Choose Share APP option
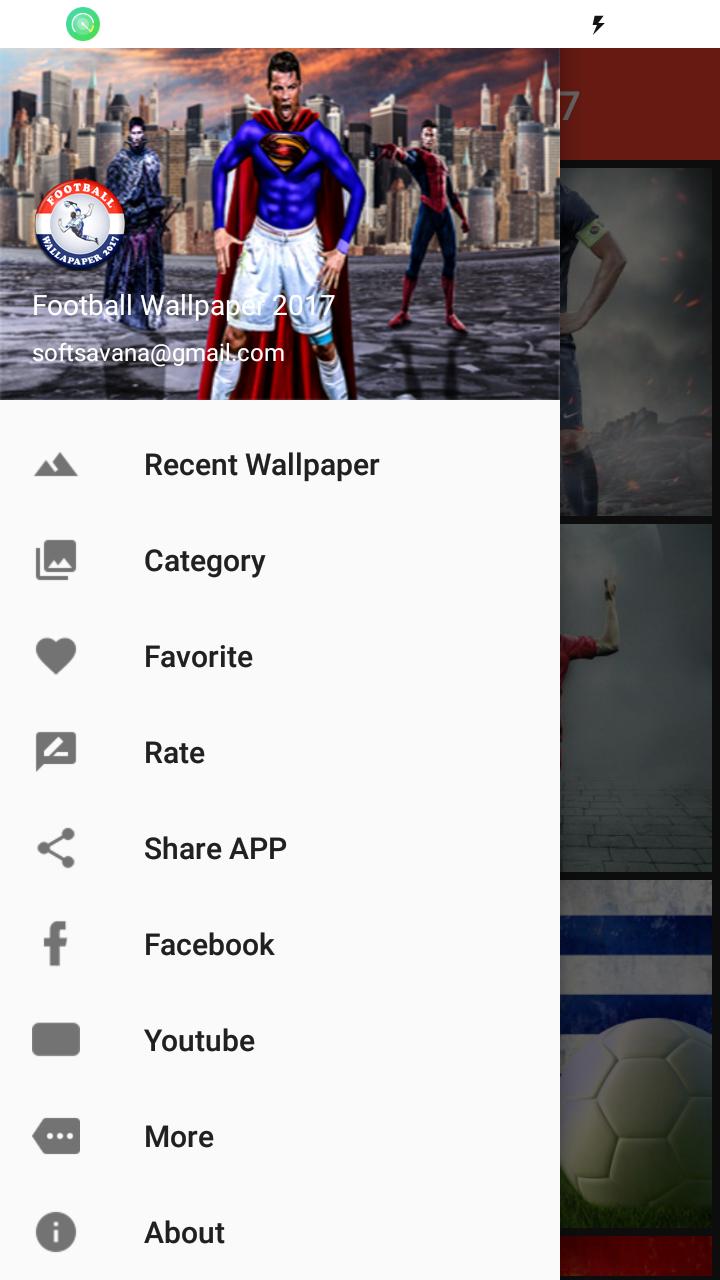 (215, 849)
